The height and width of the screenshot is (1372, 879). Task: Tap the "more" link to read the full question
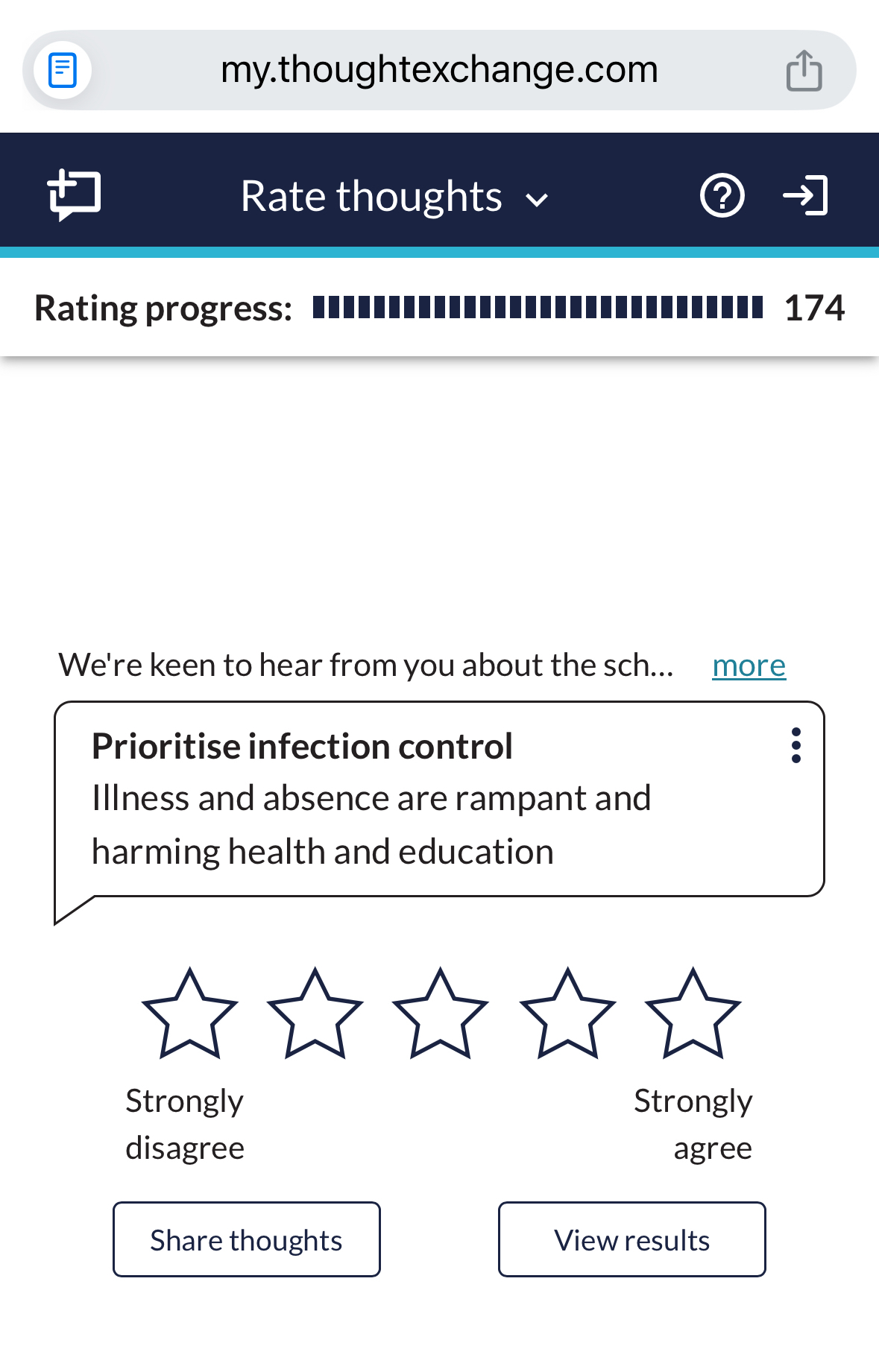[749, 666]
